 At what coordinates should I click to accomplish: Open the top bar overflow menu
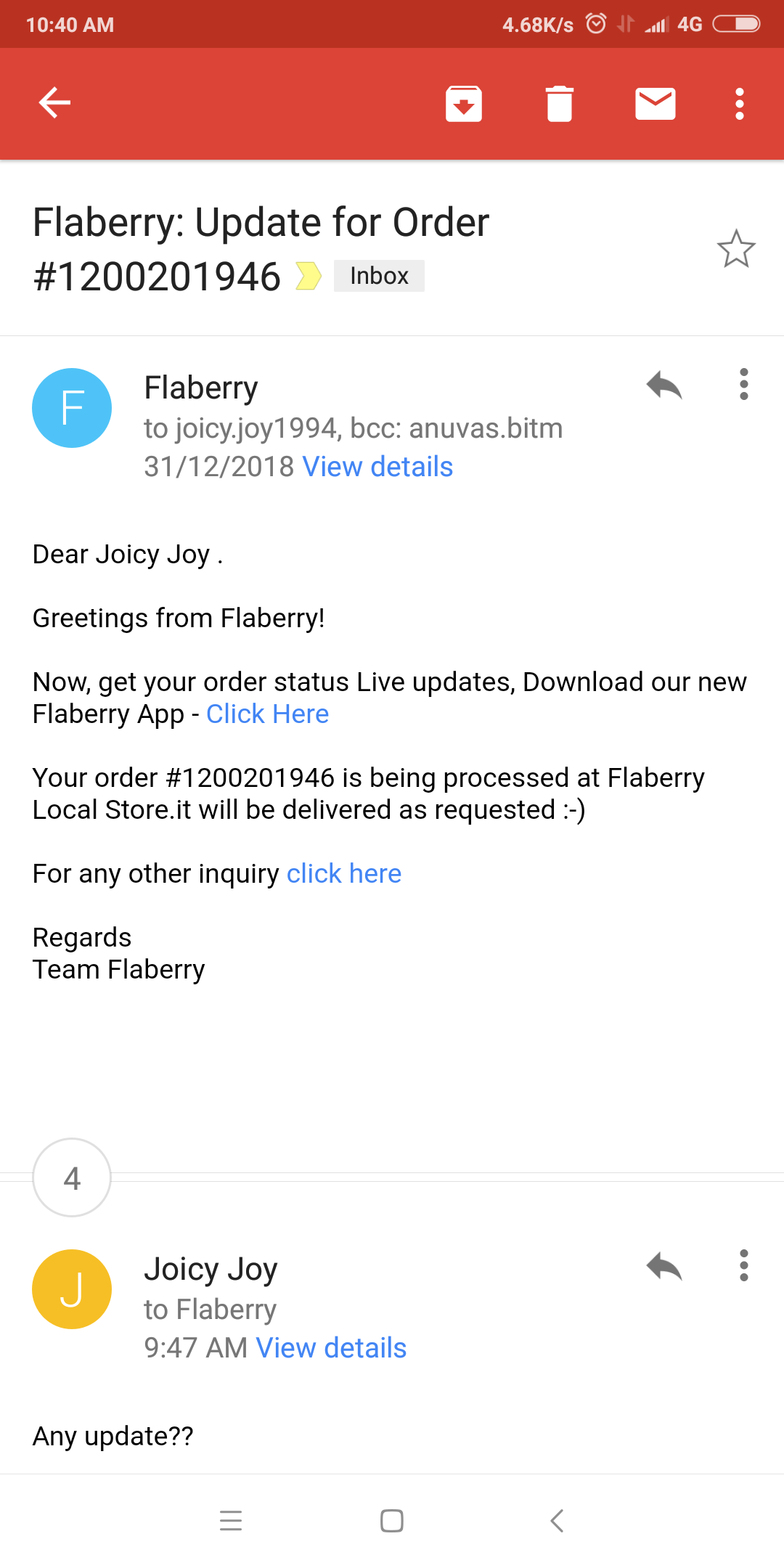739,104
